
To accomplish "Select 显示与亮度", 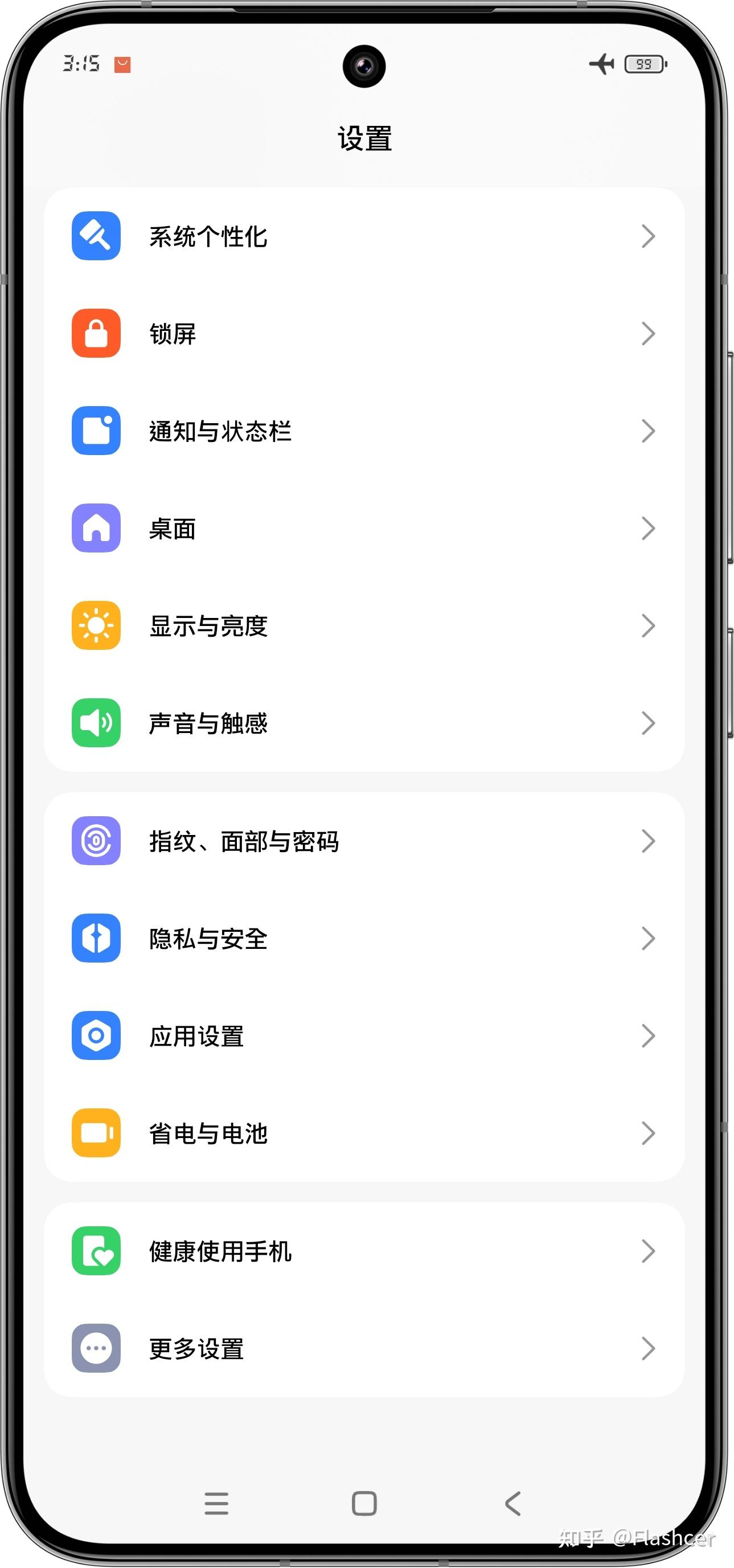I will point(364,626).
